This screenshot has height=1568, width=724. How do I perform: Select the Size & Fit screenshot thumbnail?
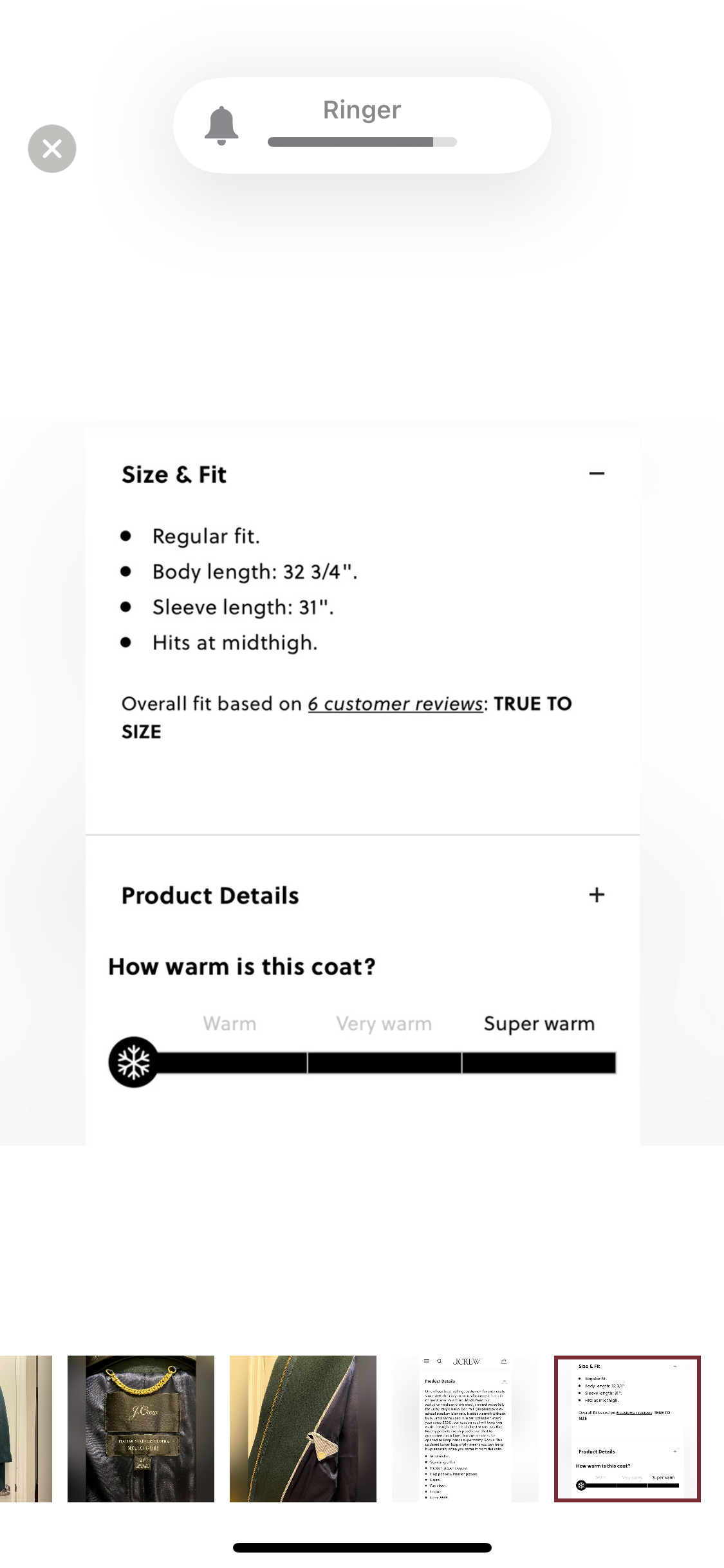[x=627, y=1428]
